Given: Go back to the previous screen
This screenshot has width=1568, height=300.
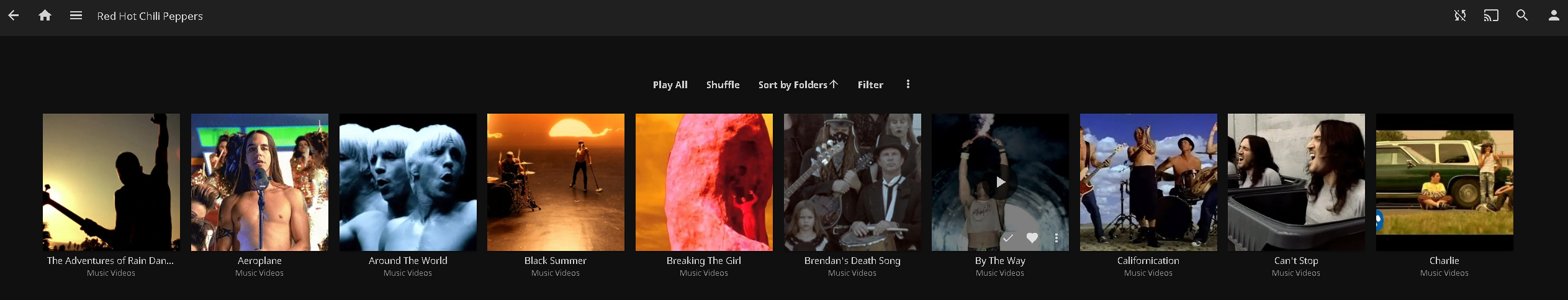Looking at the screenshot, I should [14, 16].
